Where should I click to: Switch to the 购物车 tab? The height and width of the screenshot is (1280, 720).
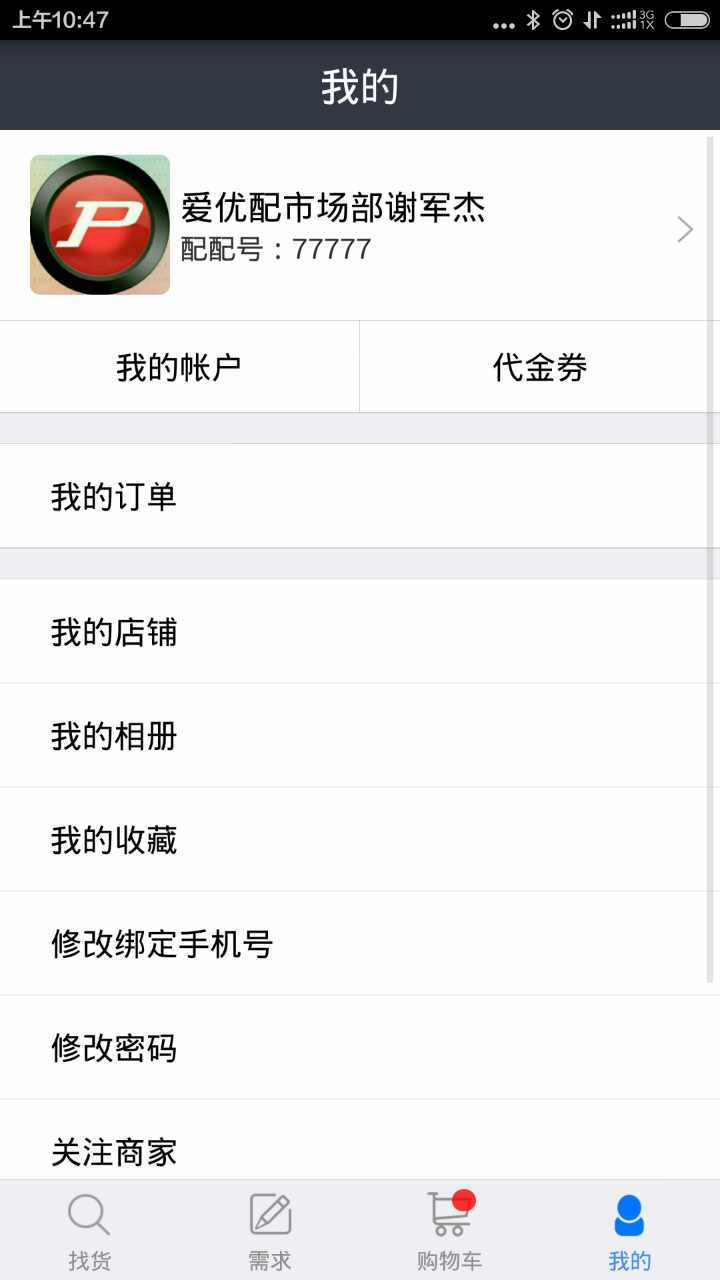point(449,1231)
